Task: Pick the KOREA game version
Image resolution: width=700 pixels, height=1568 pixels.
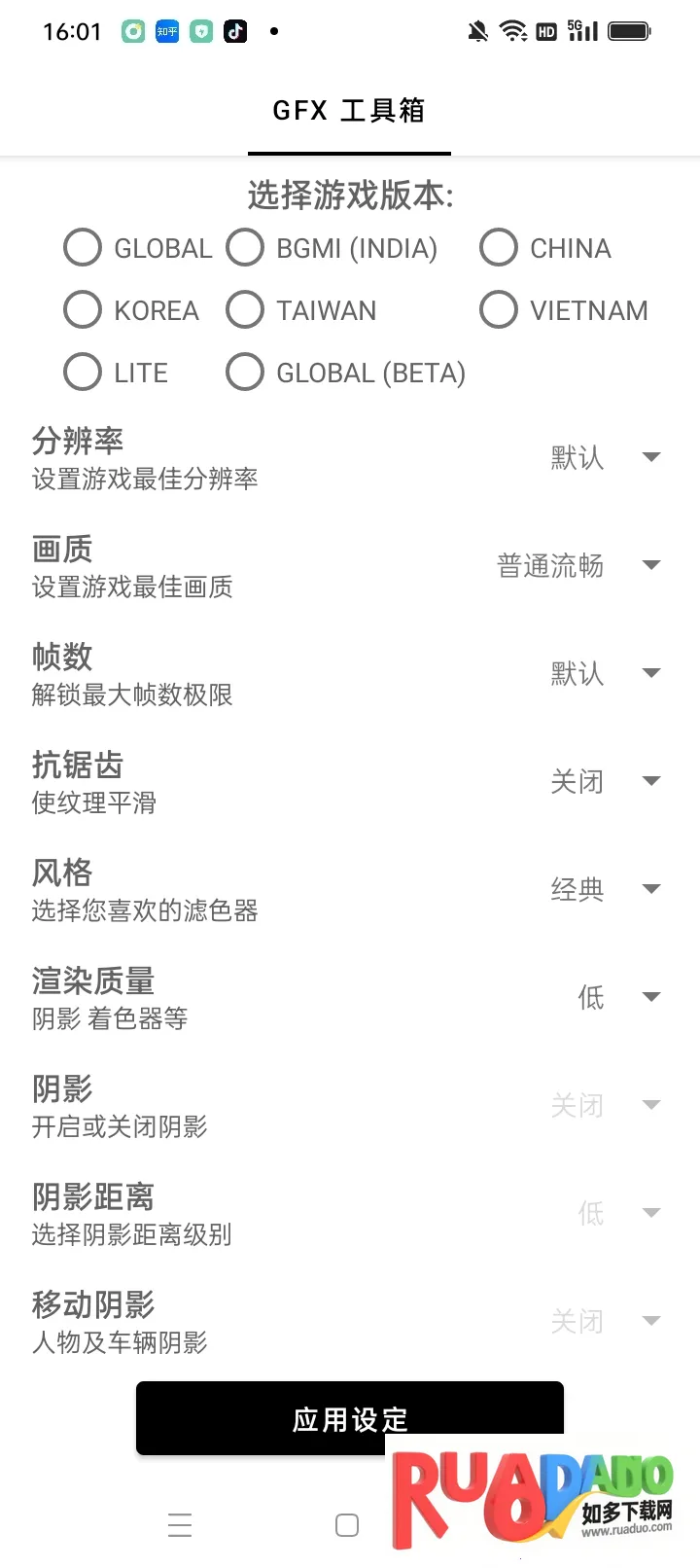Action: point(84,310)
